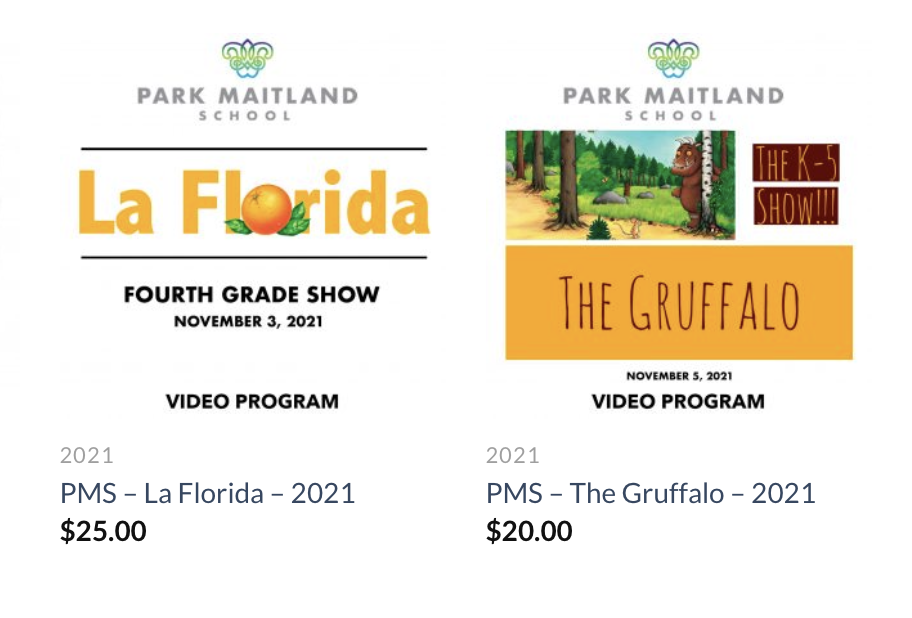Viewport: 912px width, 618px height.
Task: Select the 2021 category above The Gruffalo
Action: 513,456
